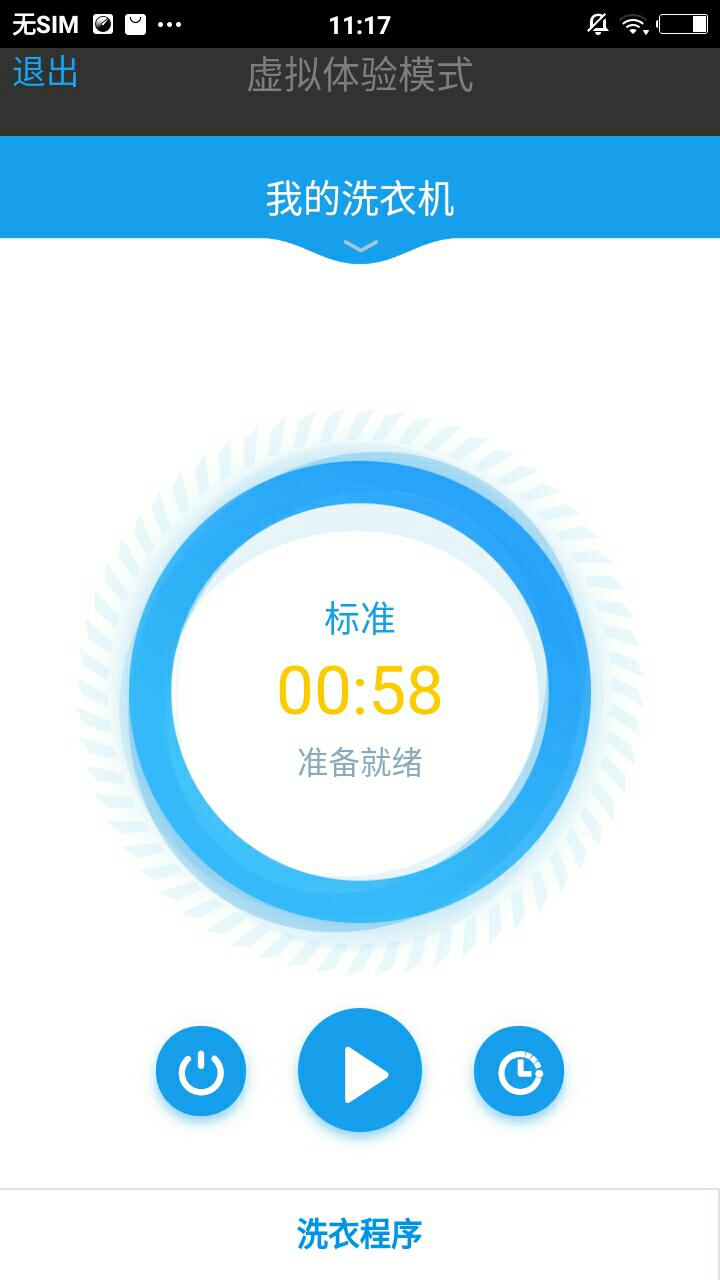Tap the power button to turn on washer
The height and width of the screenshot is (1280, 720).
[x=201, y=1070]
